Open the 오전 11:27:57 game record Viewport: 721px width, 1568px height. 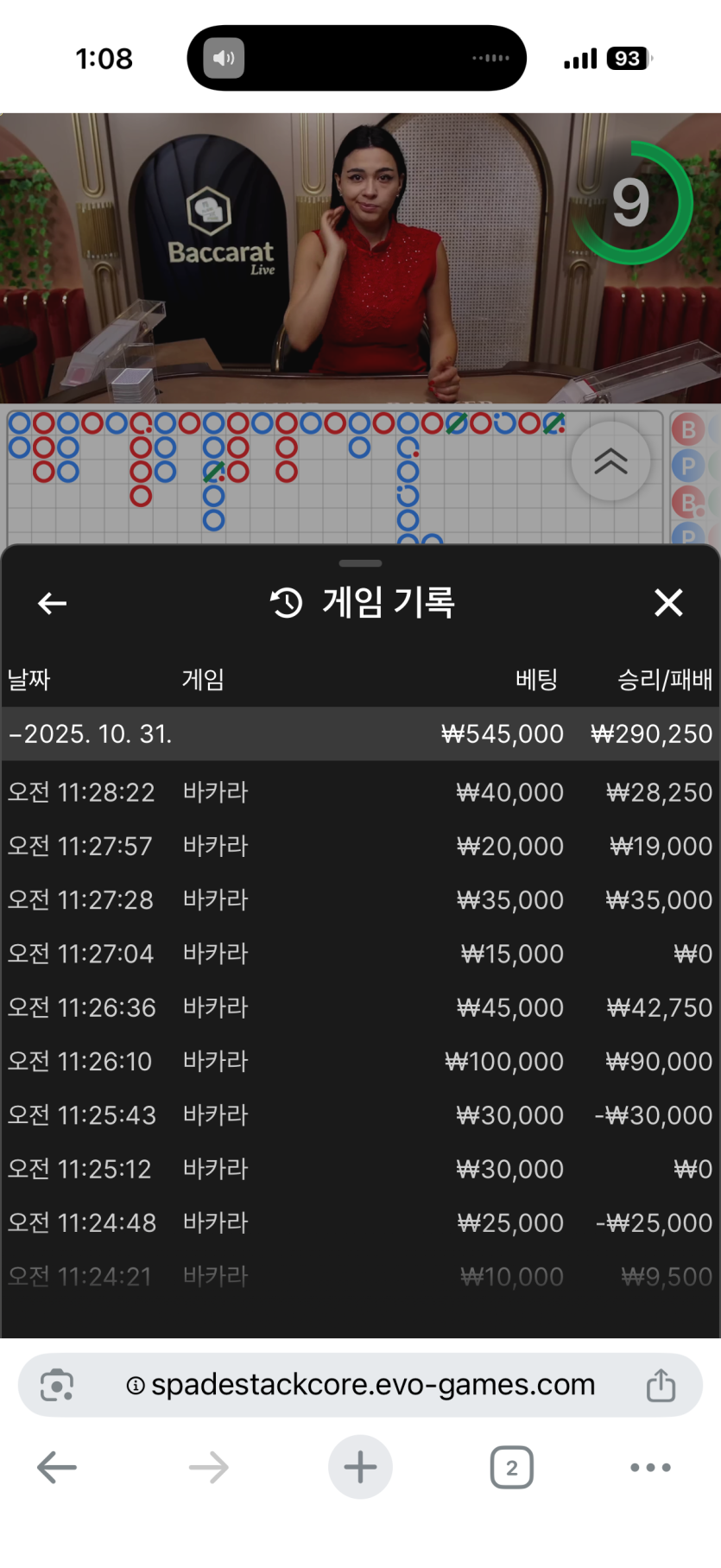[359, 846]
